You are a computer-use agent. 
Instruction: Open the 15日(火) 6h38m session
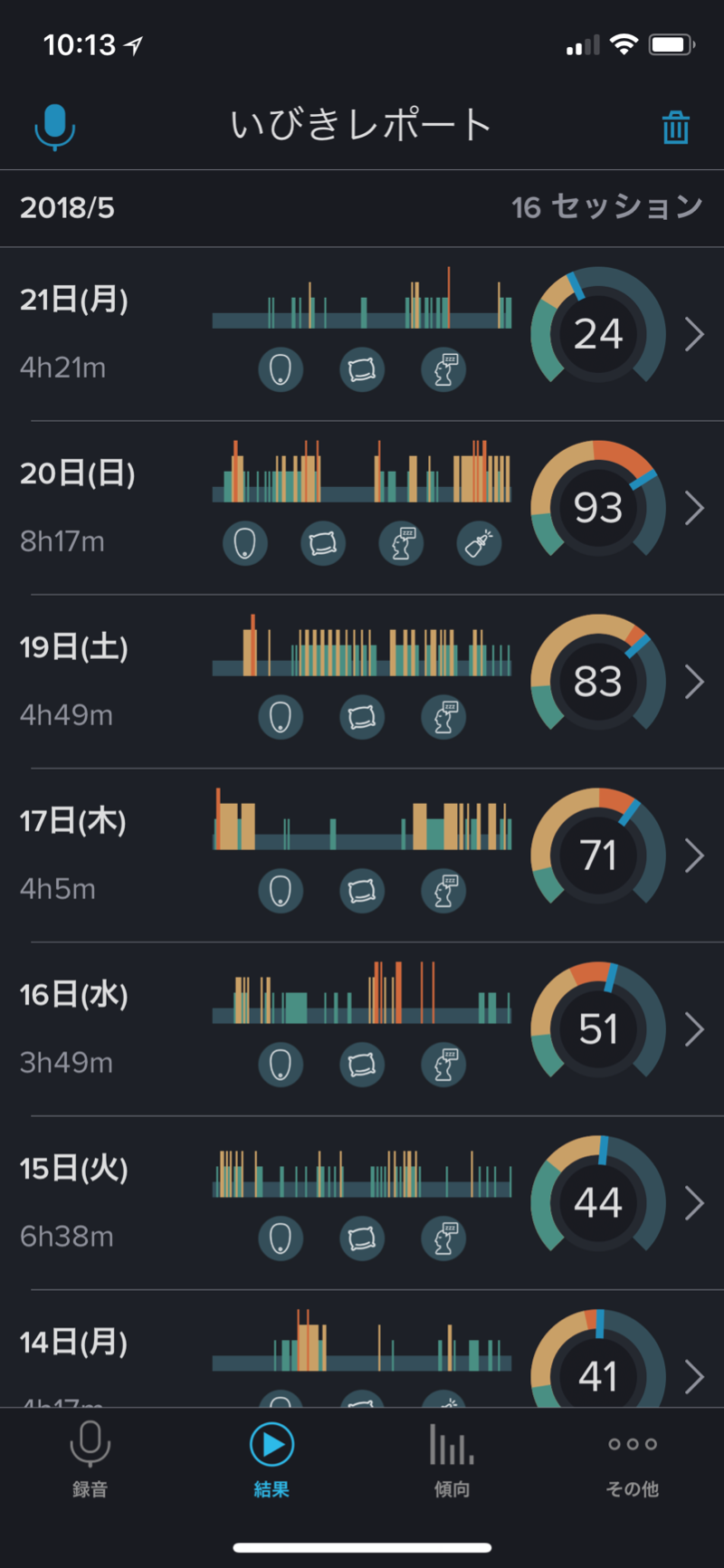point(362,1203)
